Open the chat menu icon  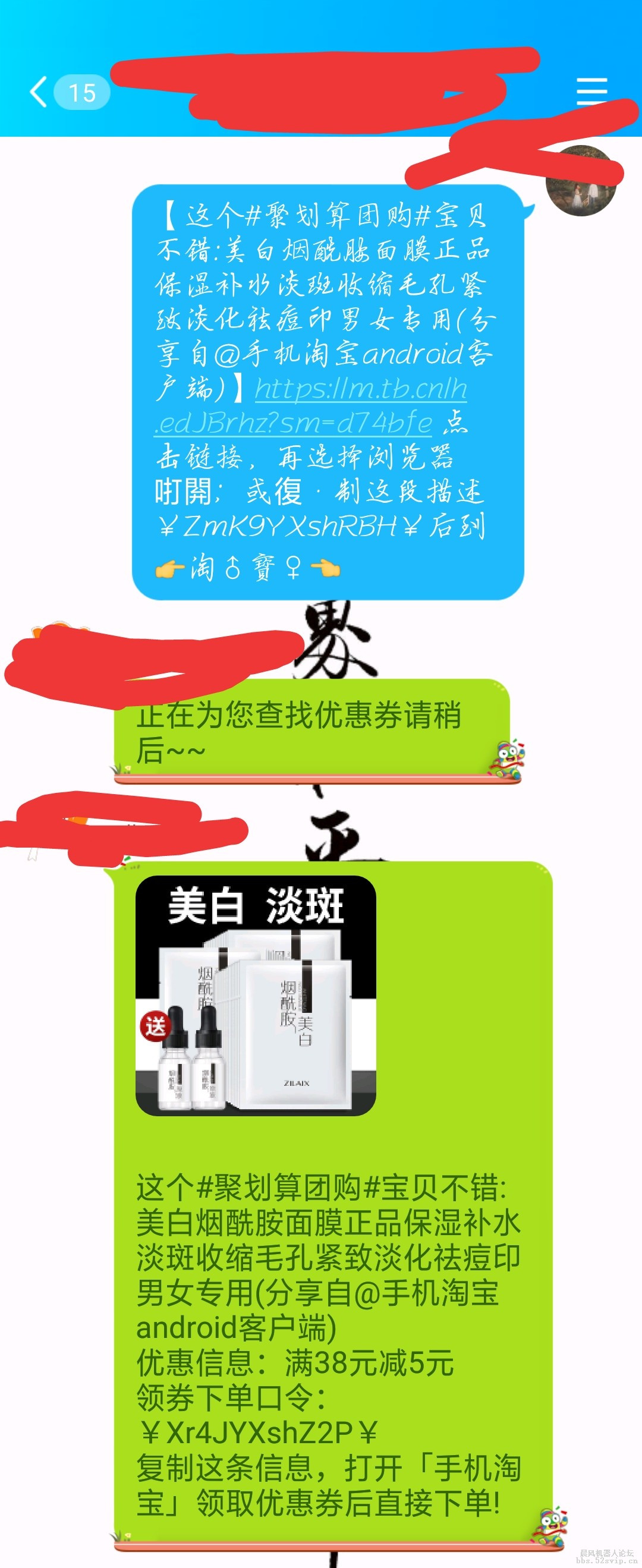[x=591, y=92]
